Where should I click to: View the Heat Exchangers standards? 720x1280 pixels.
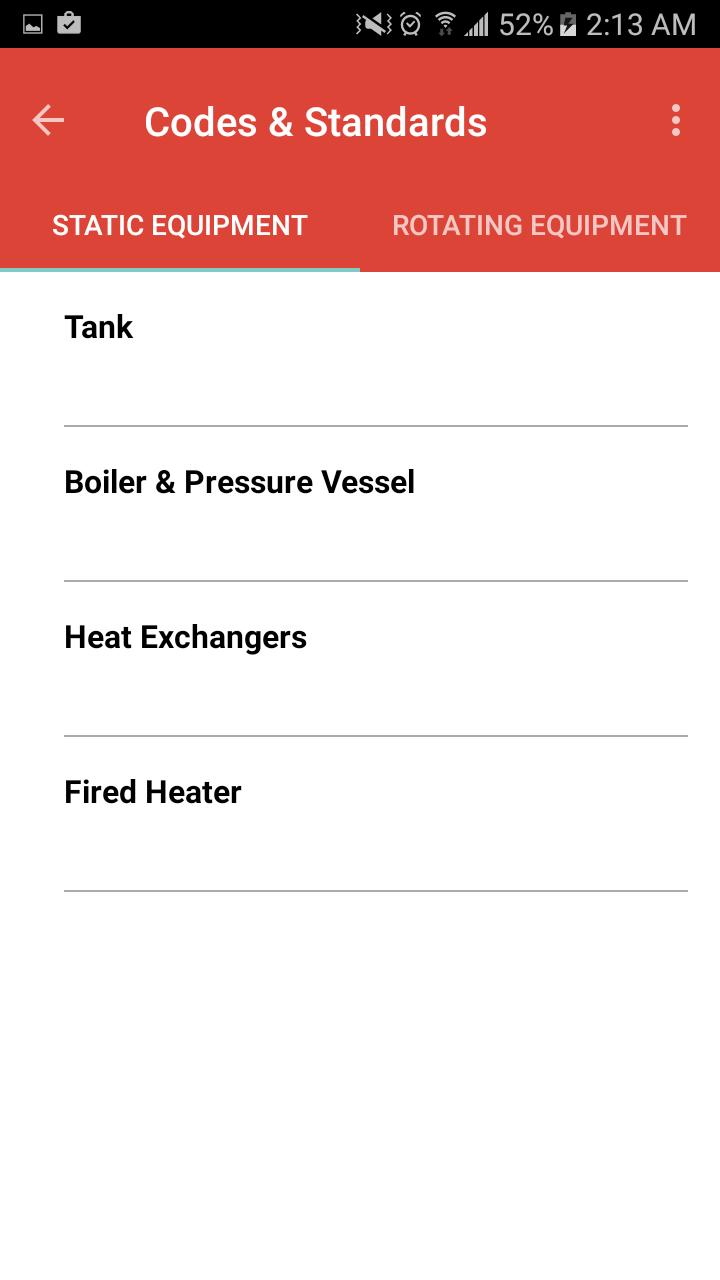(x=376, y=659)
